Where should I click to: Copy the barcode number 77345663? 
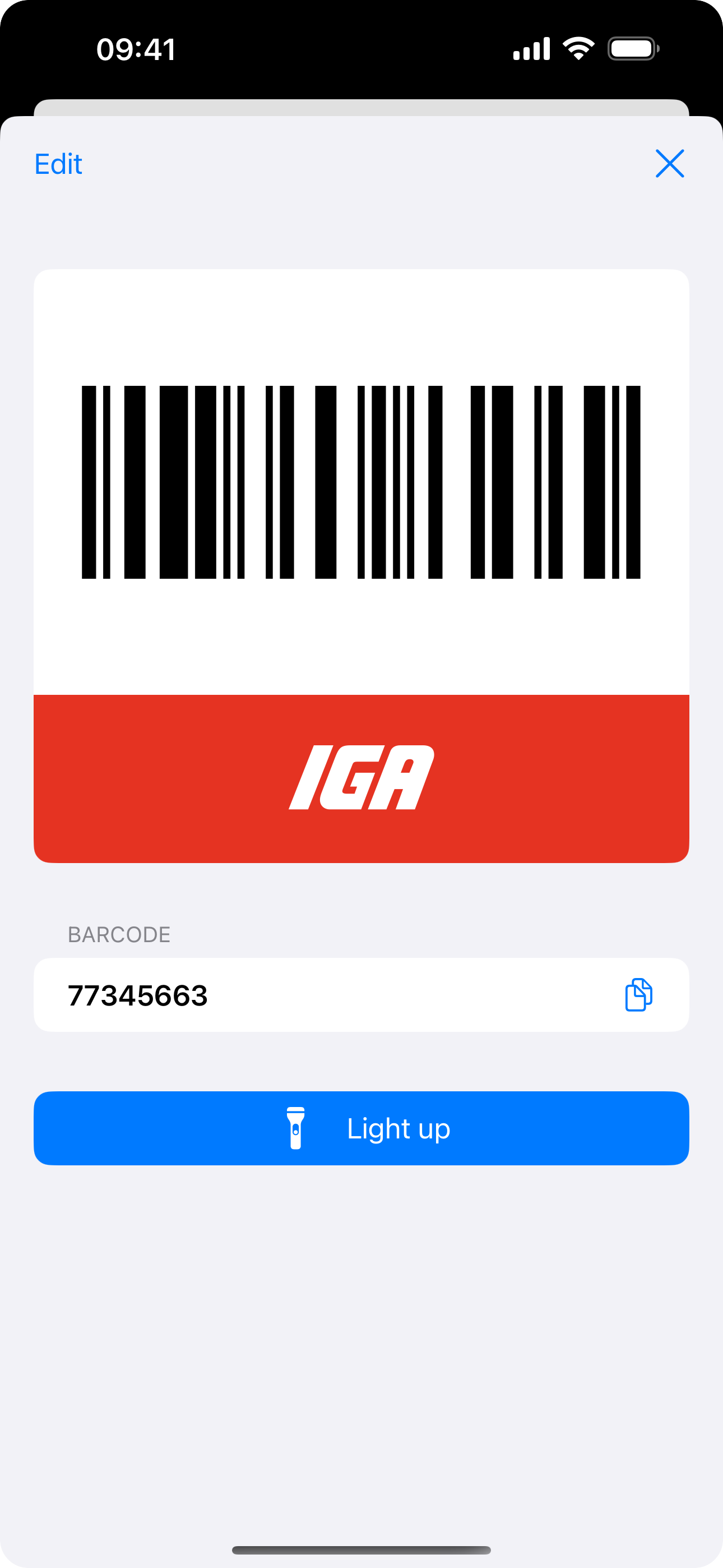(638, 995)
